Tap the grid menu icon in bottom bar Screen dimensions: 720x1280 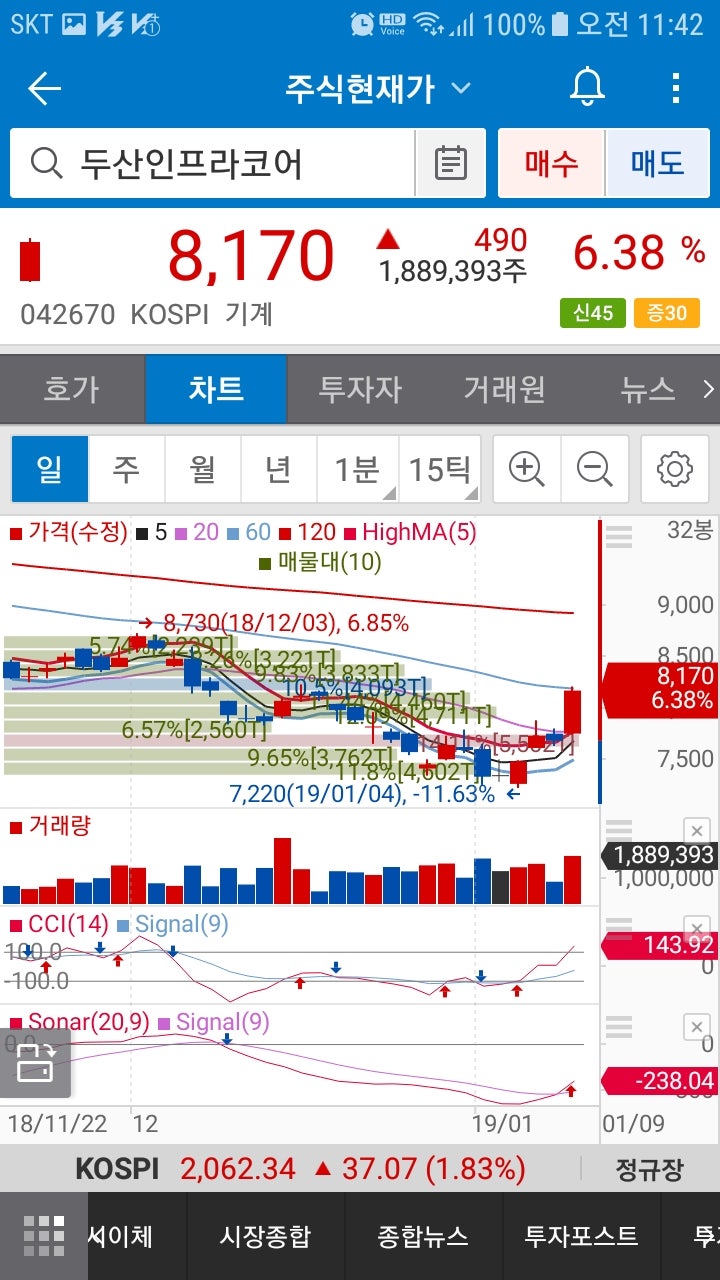tap(42, 1237)
